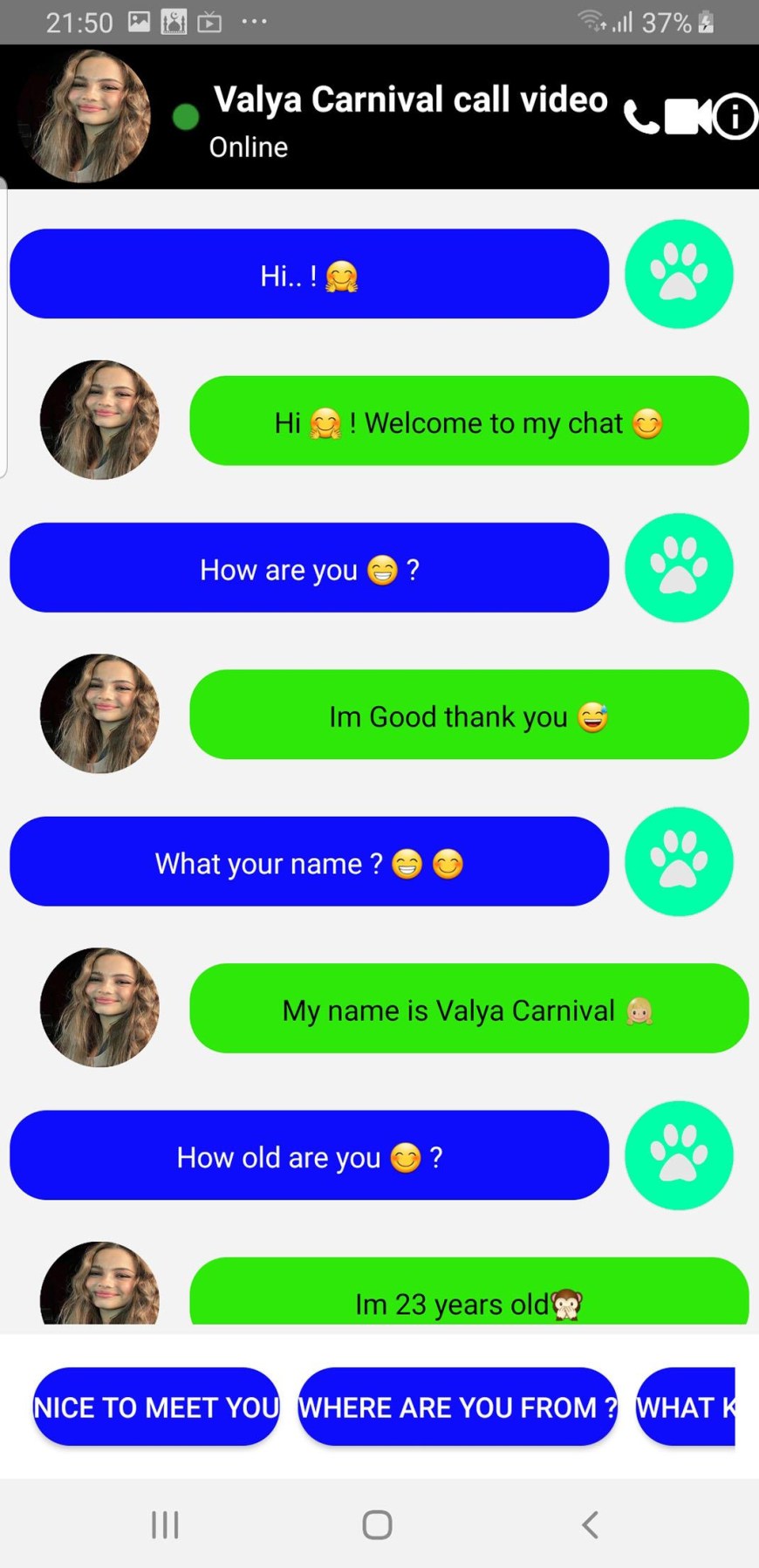This screenshot has height=1568, width=759.
Task: Start a video call with Valya Carnival
Action: click(688, 117)
